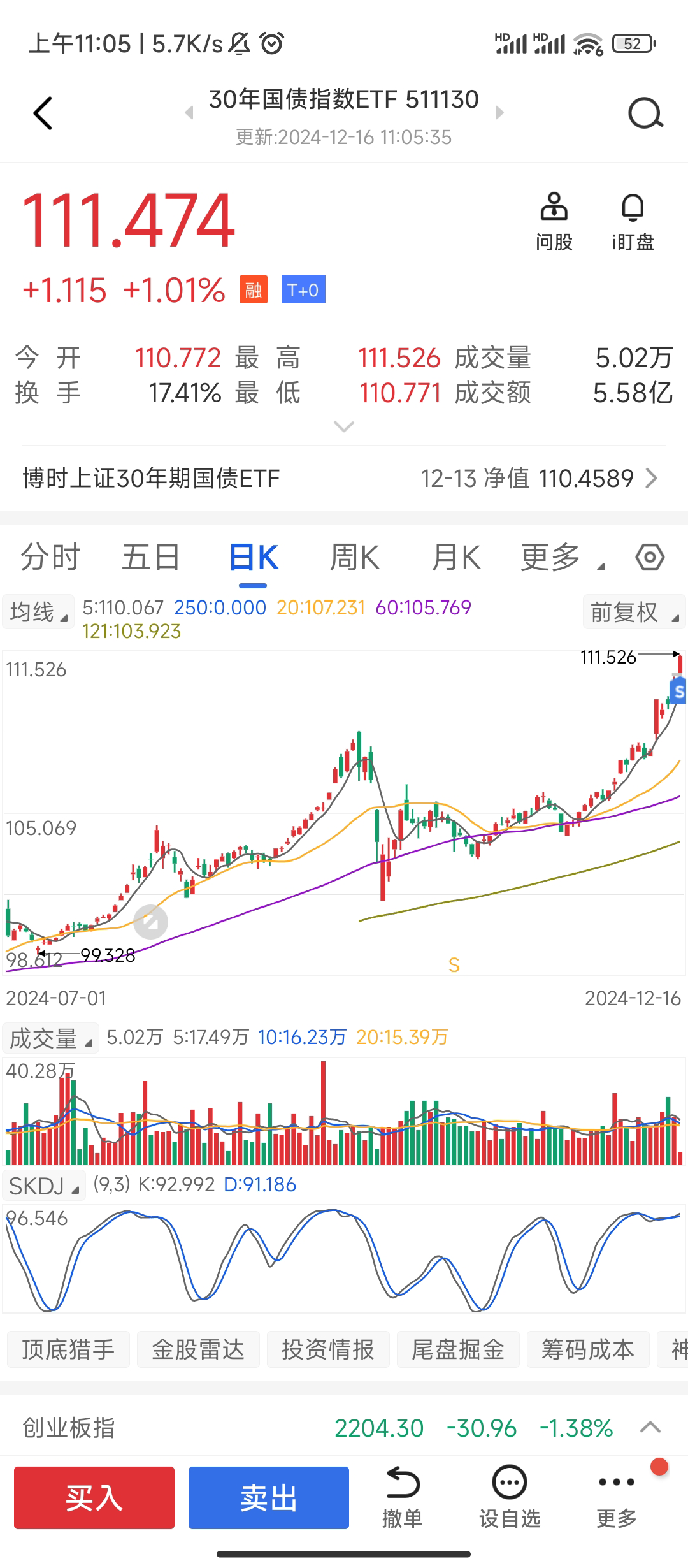Switch to the 五日 chart tab
Viewport: 688px width, 1568px height.
(x=151, y=557)
